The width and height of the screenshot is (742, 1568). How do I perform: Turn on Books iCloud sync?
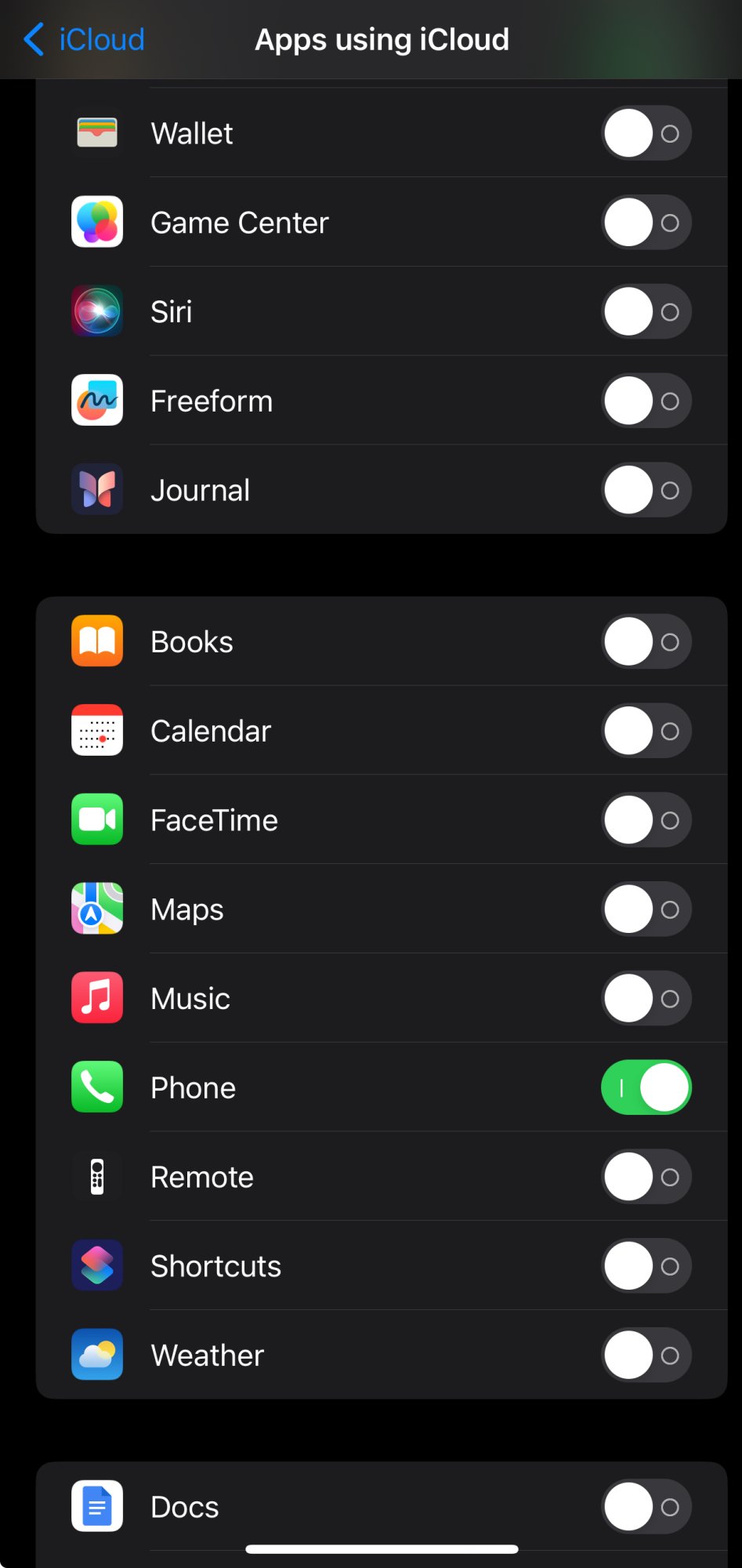[646, 642]
